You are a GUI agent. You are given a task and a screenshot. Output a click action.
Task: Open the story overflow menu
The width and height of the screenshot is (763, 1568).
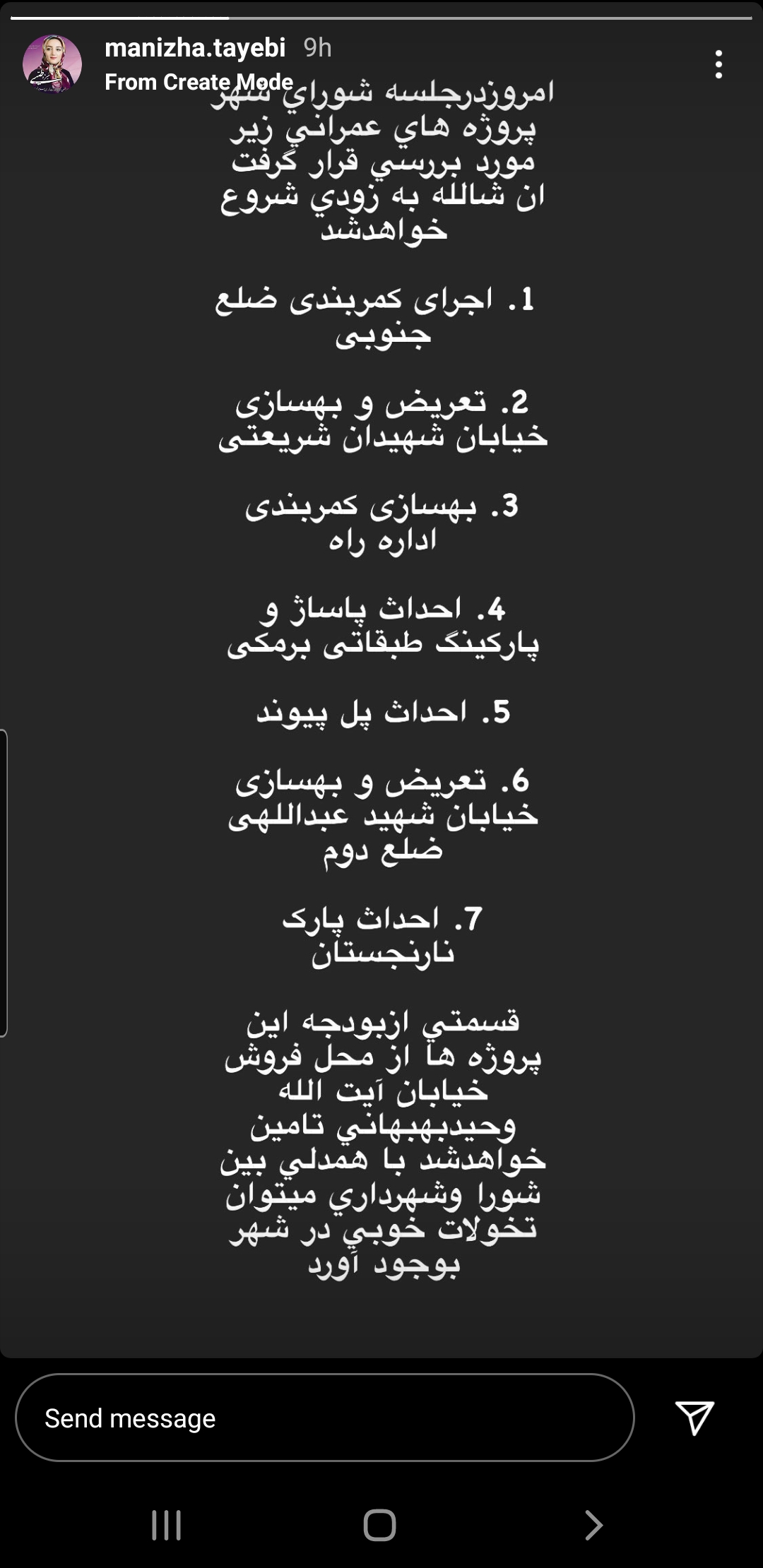point(718,64)
